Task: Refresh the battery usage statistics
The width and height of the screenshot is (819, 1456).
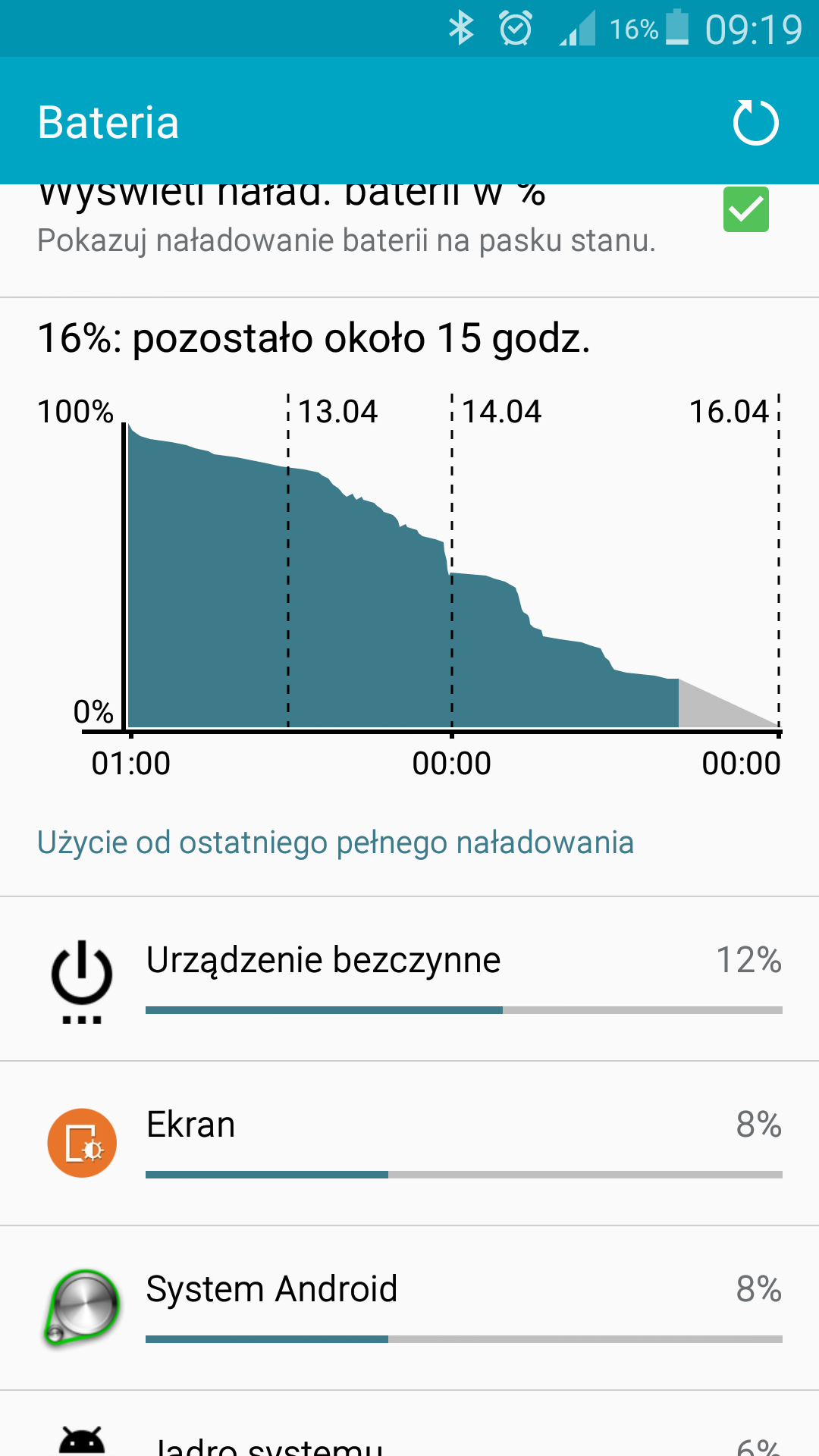Action: [x=755, y=123]
